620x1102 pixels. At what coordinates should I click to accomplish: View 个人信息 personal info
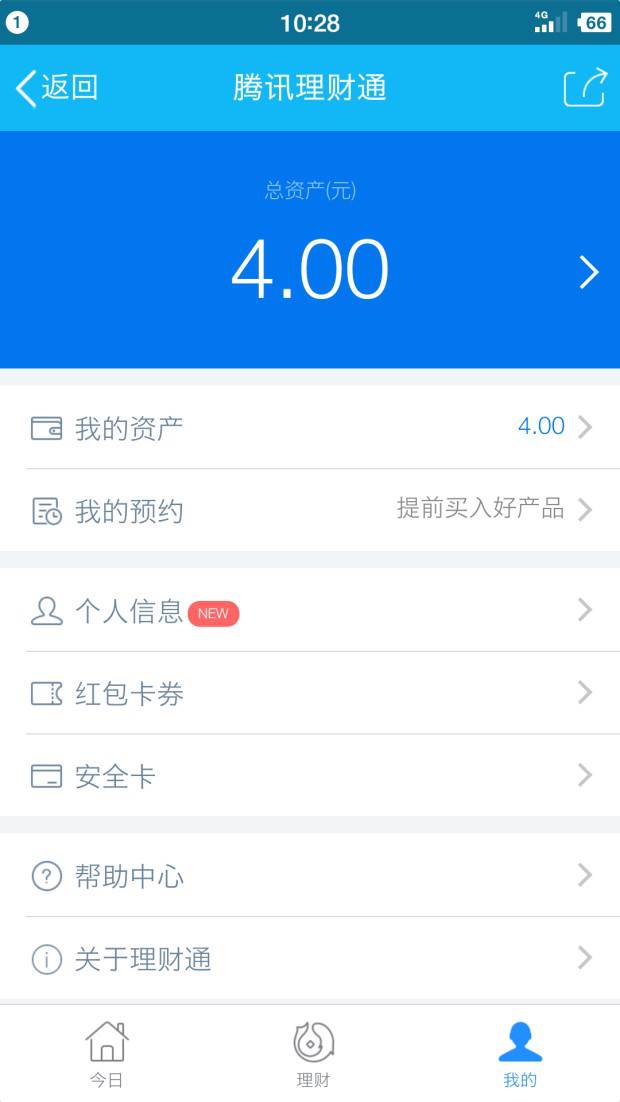(x=310, y=611)
